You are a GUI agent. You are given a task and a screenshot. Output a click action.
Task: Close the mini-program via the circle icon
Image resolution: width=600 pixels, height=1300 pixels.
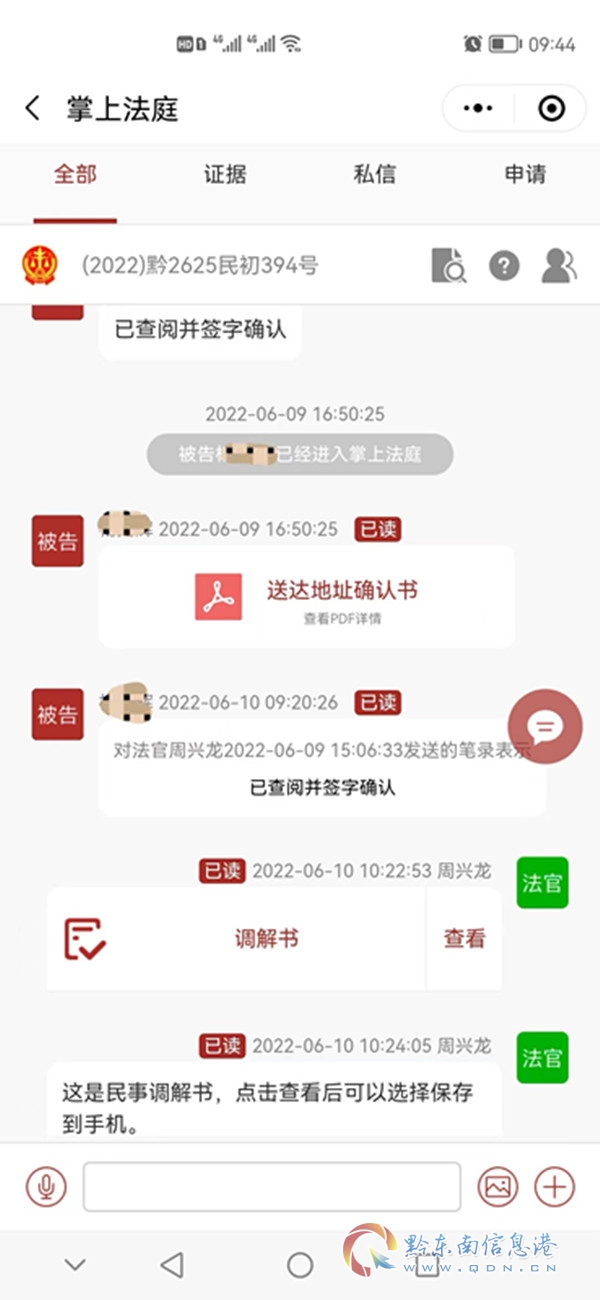pyautogui.click(x=551, y=108)
